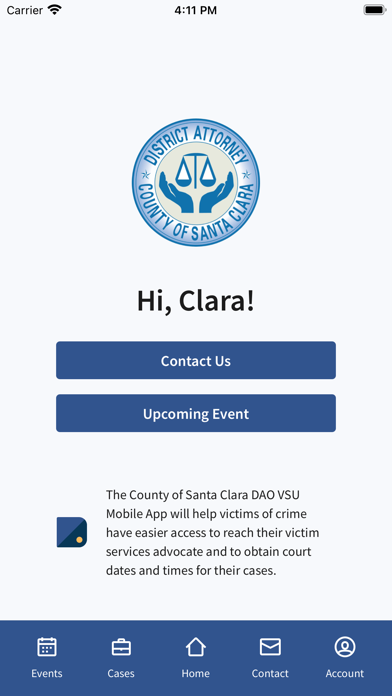Go to the Contact tab
Viewport: 392px width, 696px height.
click(270, 657)
